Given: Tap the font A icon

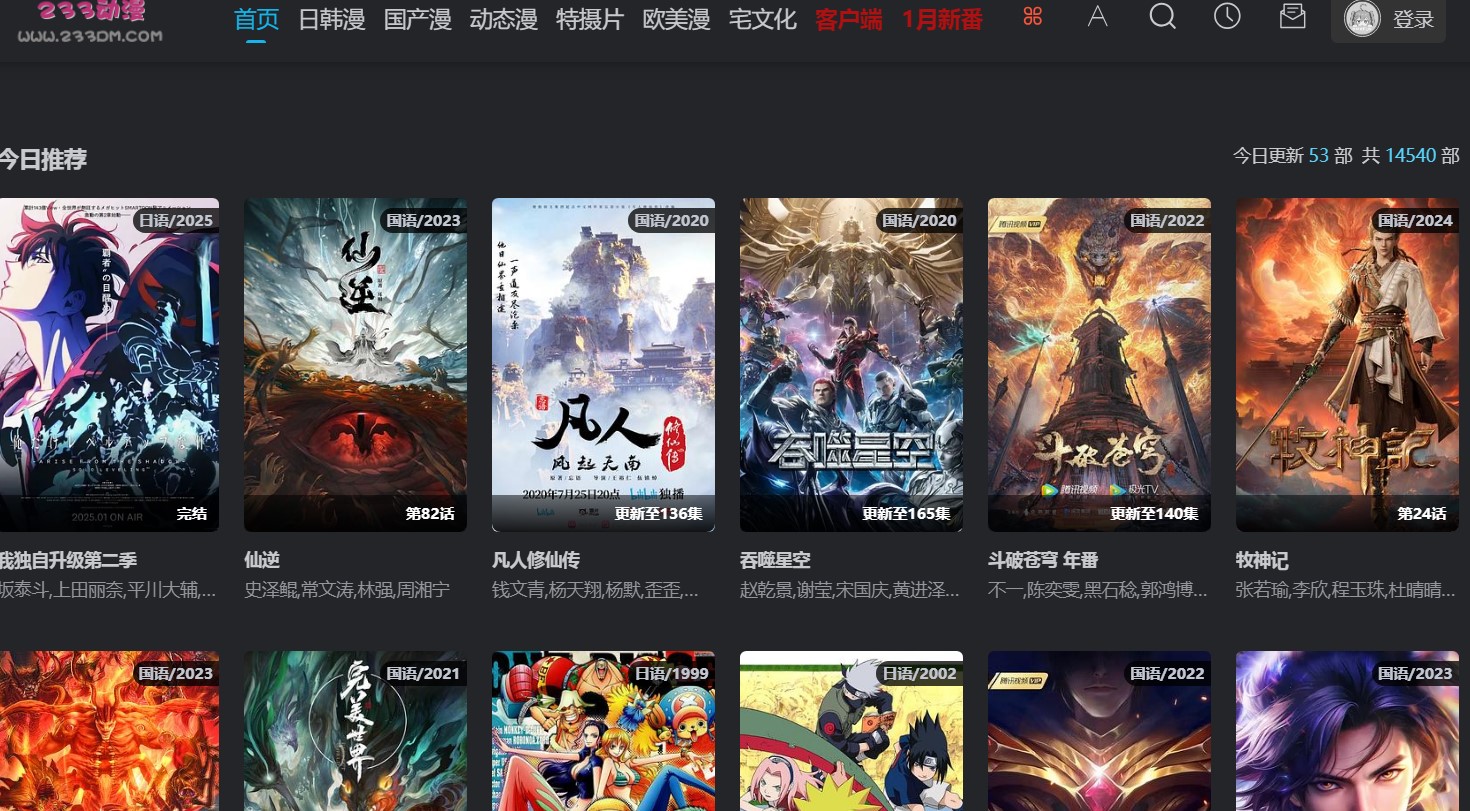Looking at the screenshot, I should click(1097, 17).
